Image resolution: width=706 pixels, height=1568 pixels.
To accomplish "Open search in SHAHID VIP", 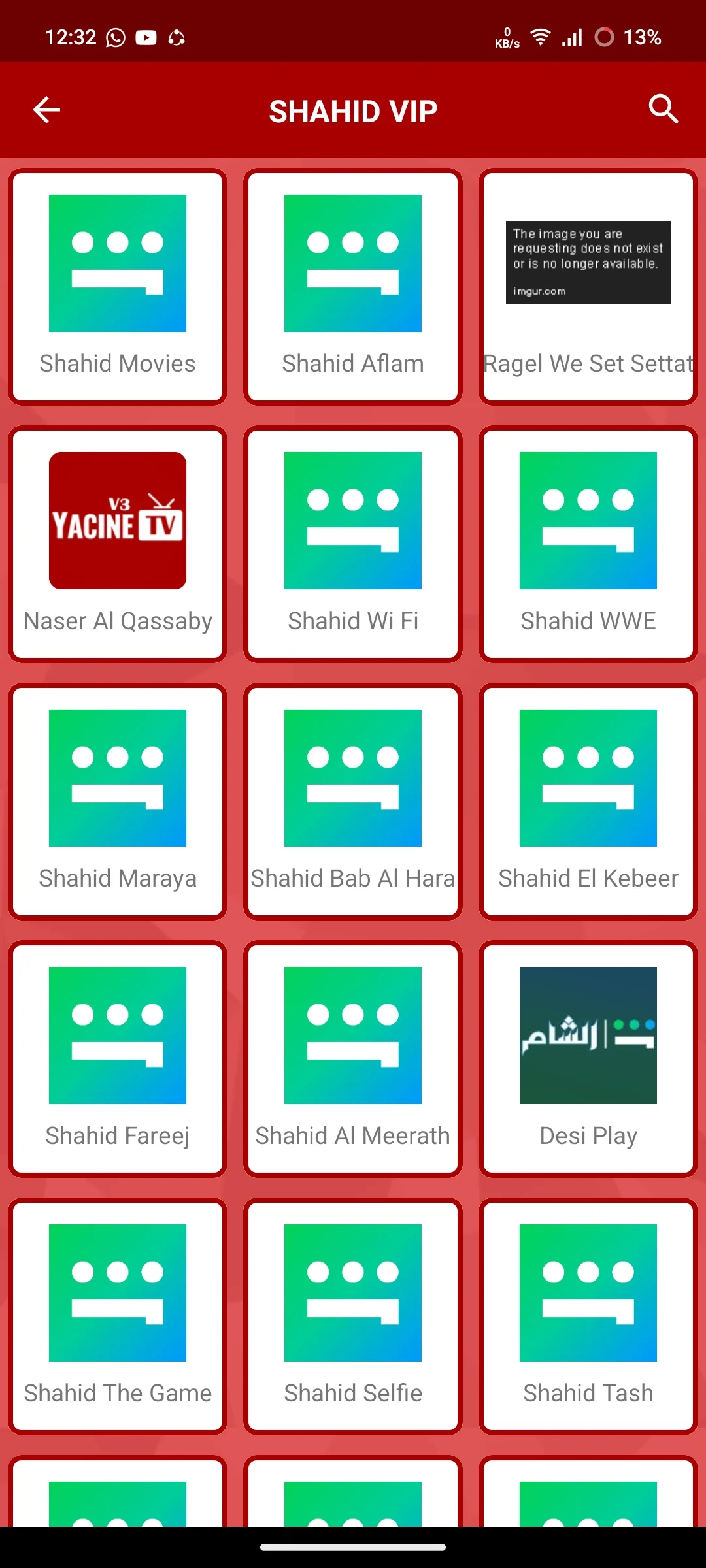I will point(663,109).
